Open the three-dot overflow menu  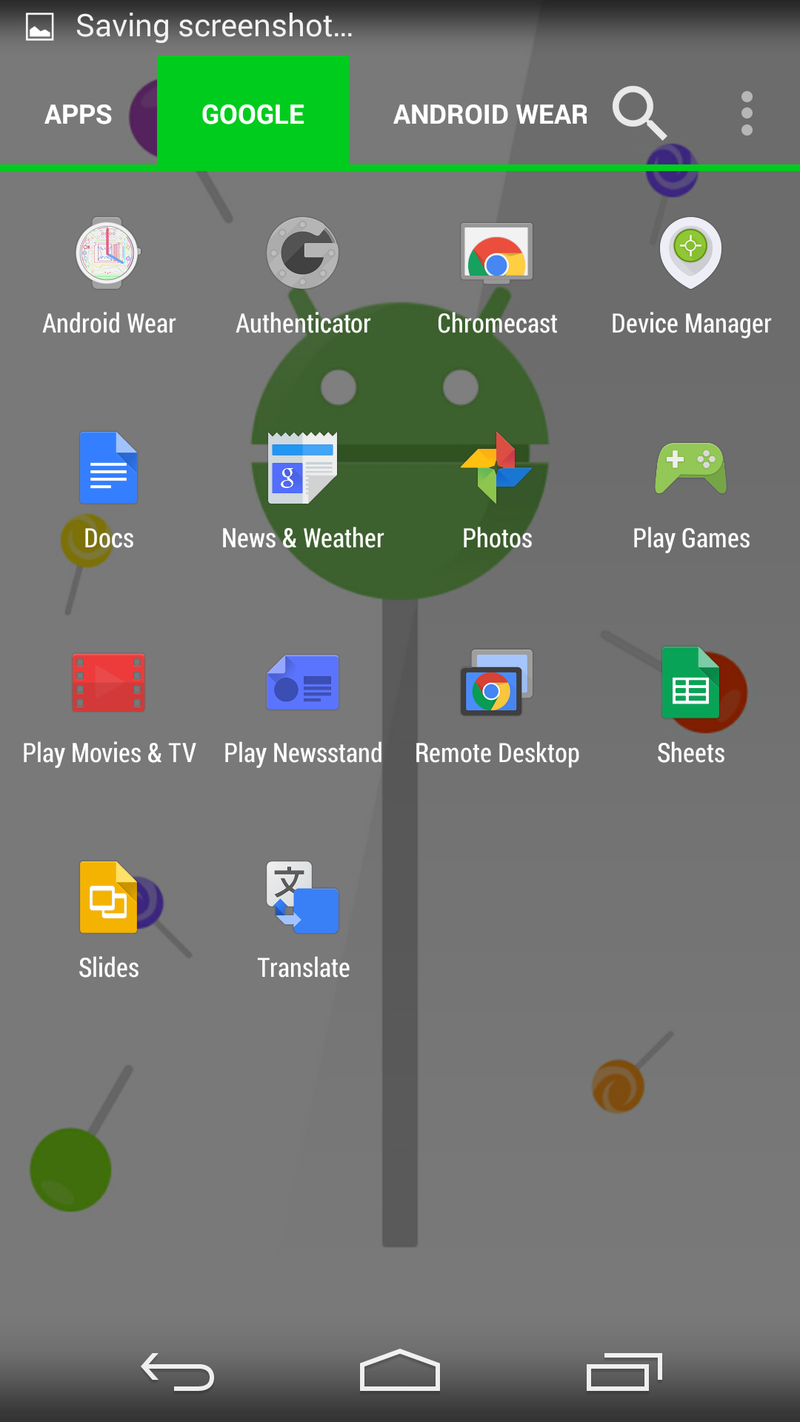(x=746, y=113)
